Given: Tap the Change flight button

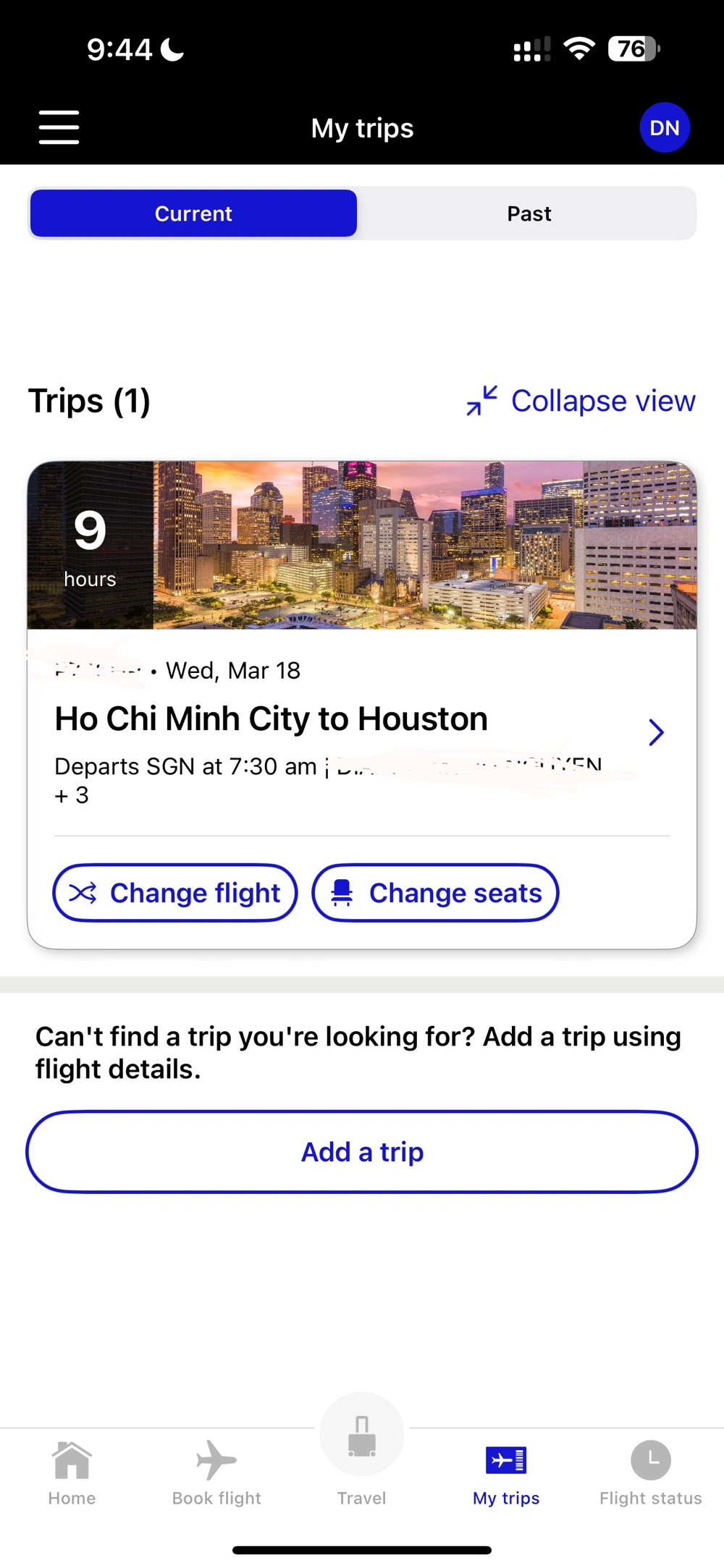Looking at the screenshot, I should tap(175, 893).
